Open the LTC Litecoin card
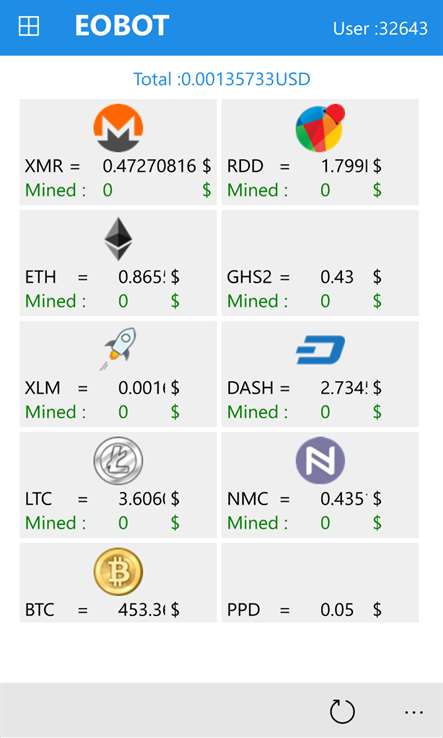 118,485
